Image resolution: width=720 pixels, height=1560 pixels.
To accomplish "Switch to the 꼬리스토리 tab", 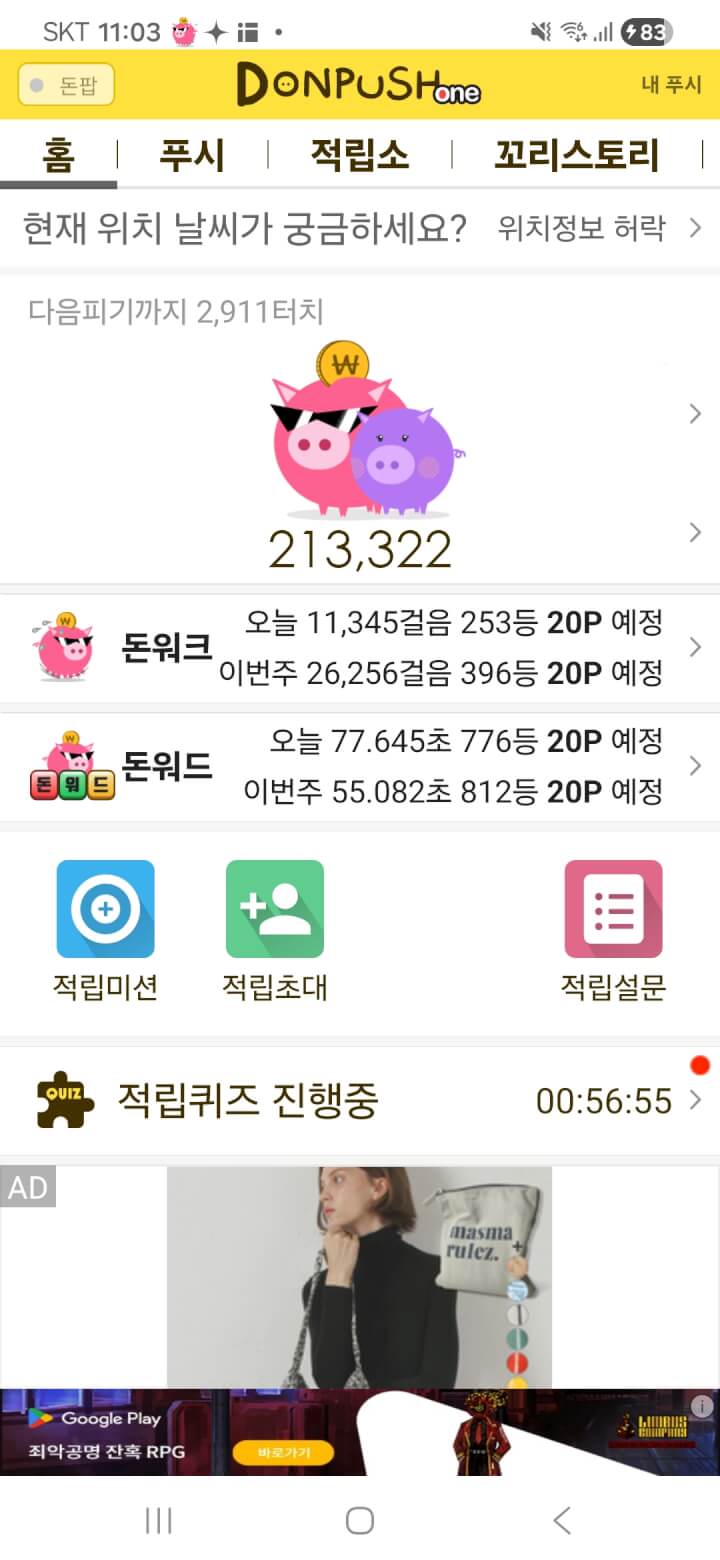I will click(577, 155).
